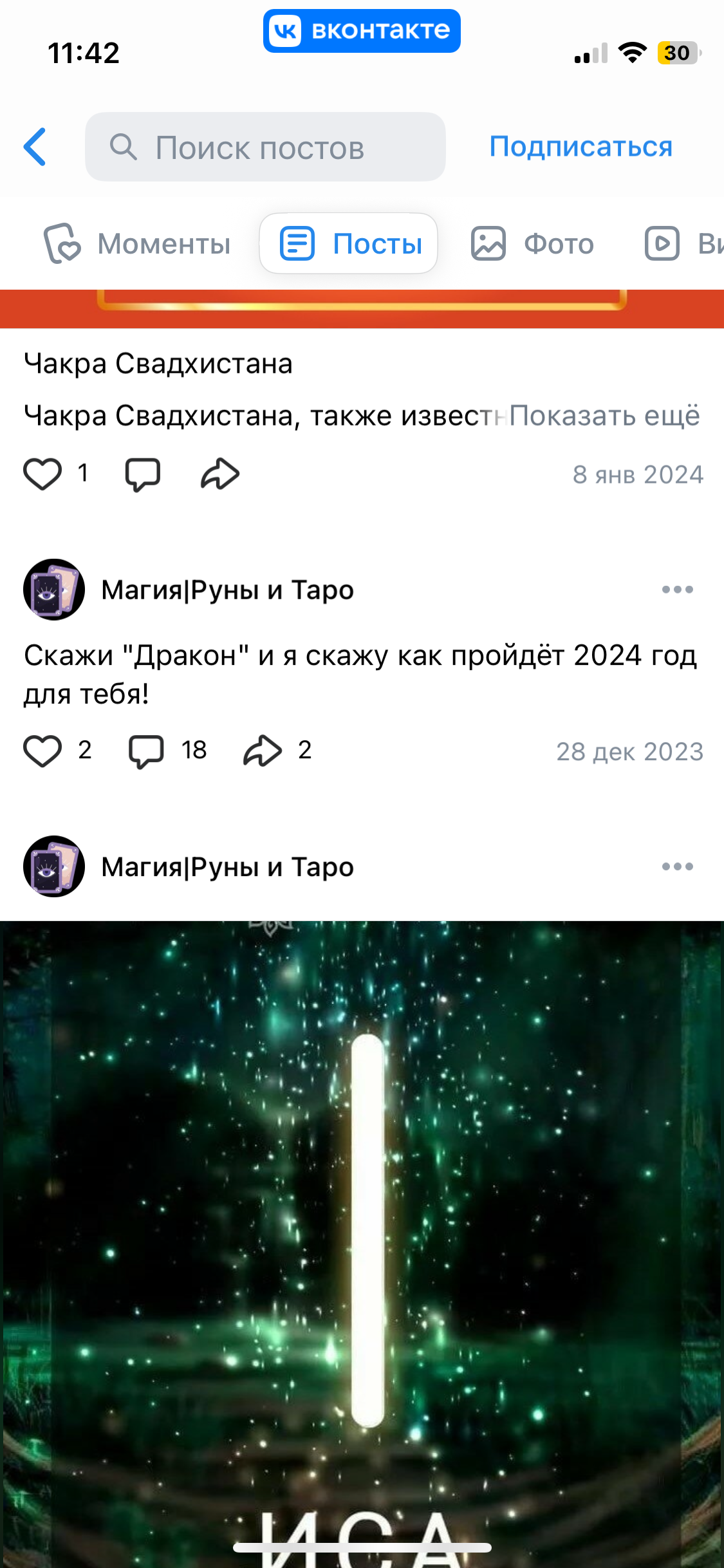Open overflow menu of the ИСА rune post

677,866
